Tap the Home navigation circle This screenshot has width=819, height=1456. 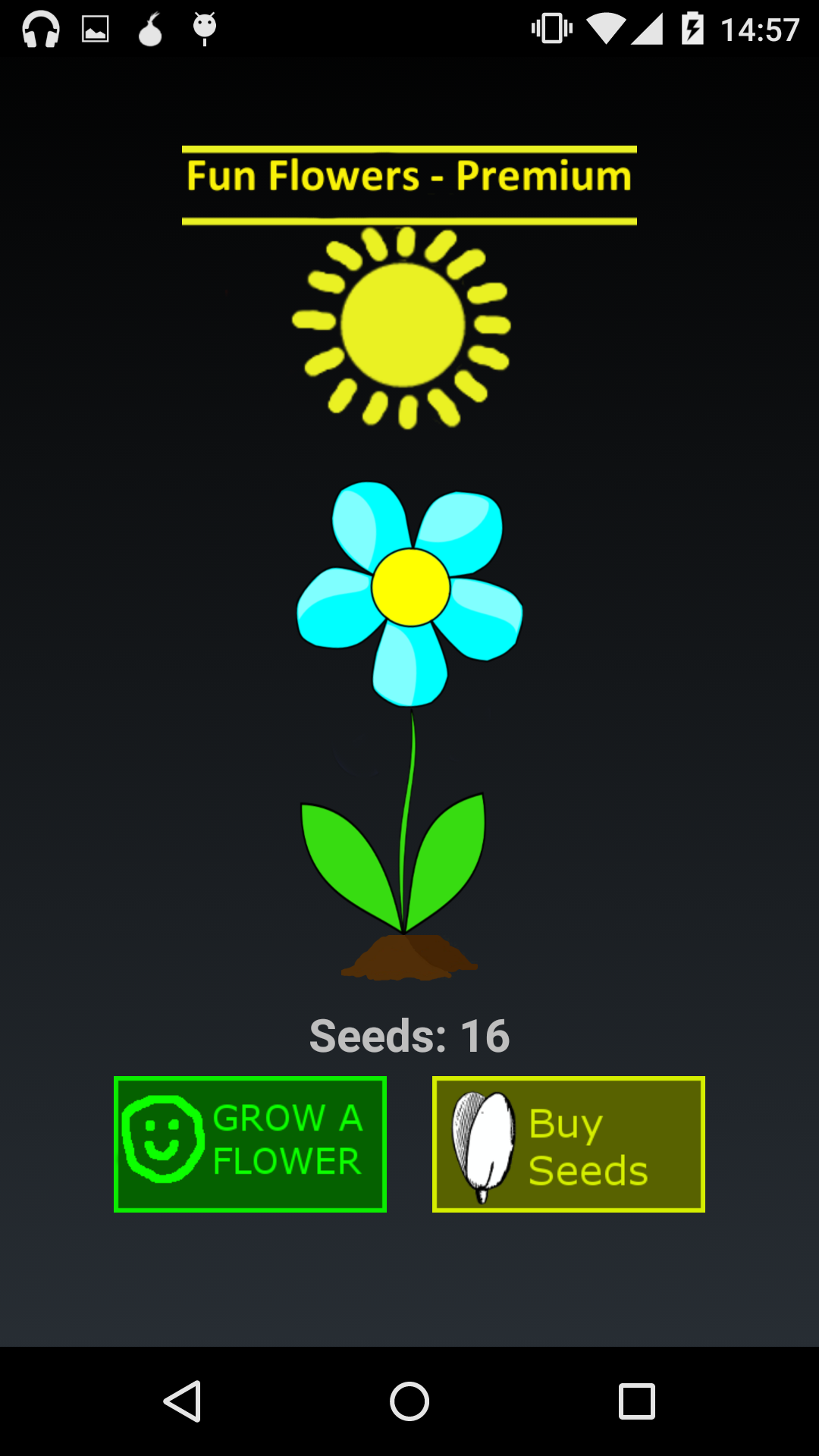(409, 1401)
